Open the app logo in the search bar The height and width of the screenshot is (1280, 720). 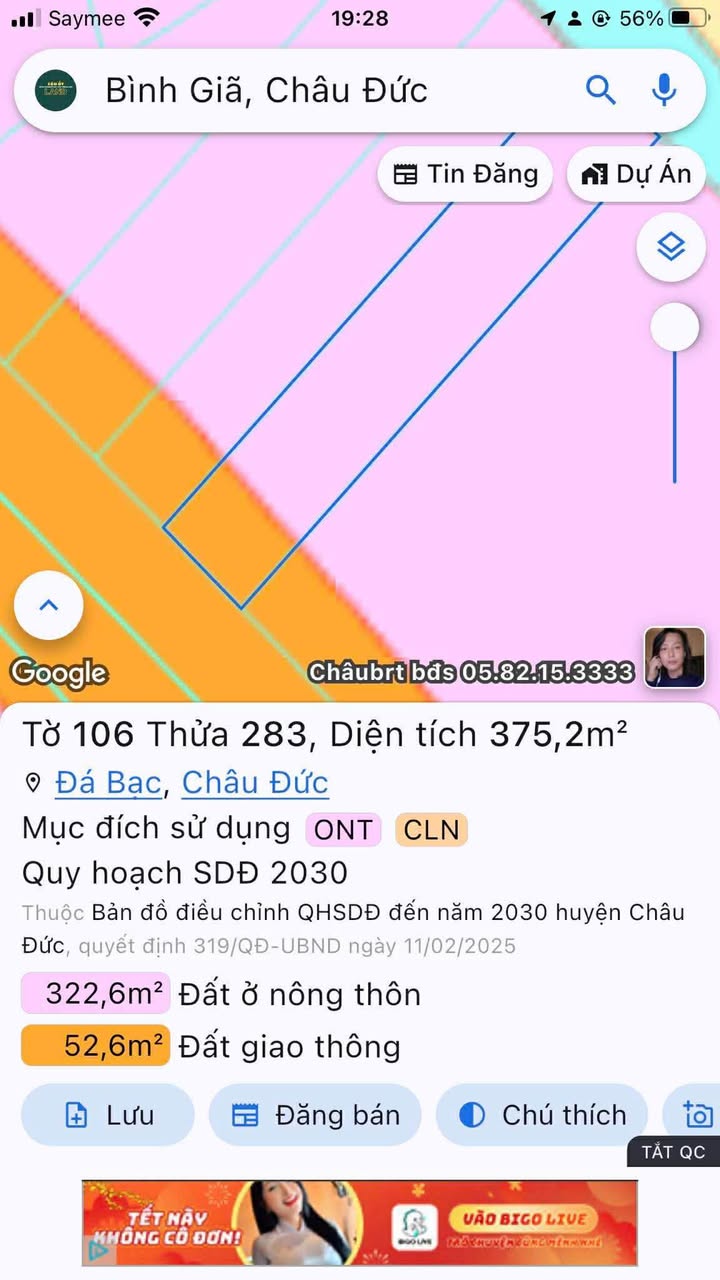pos(55,90)
